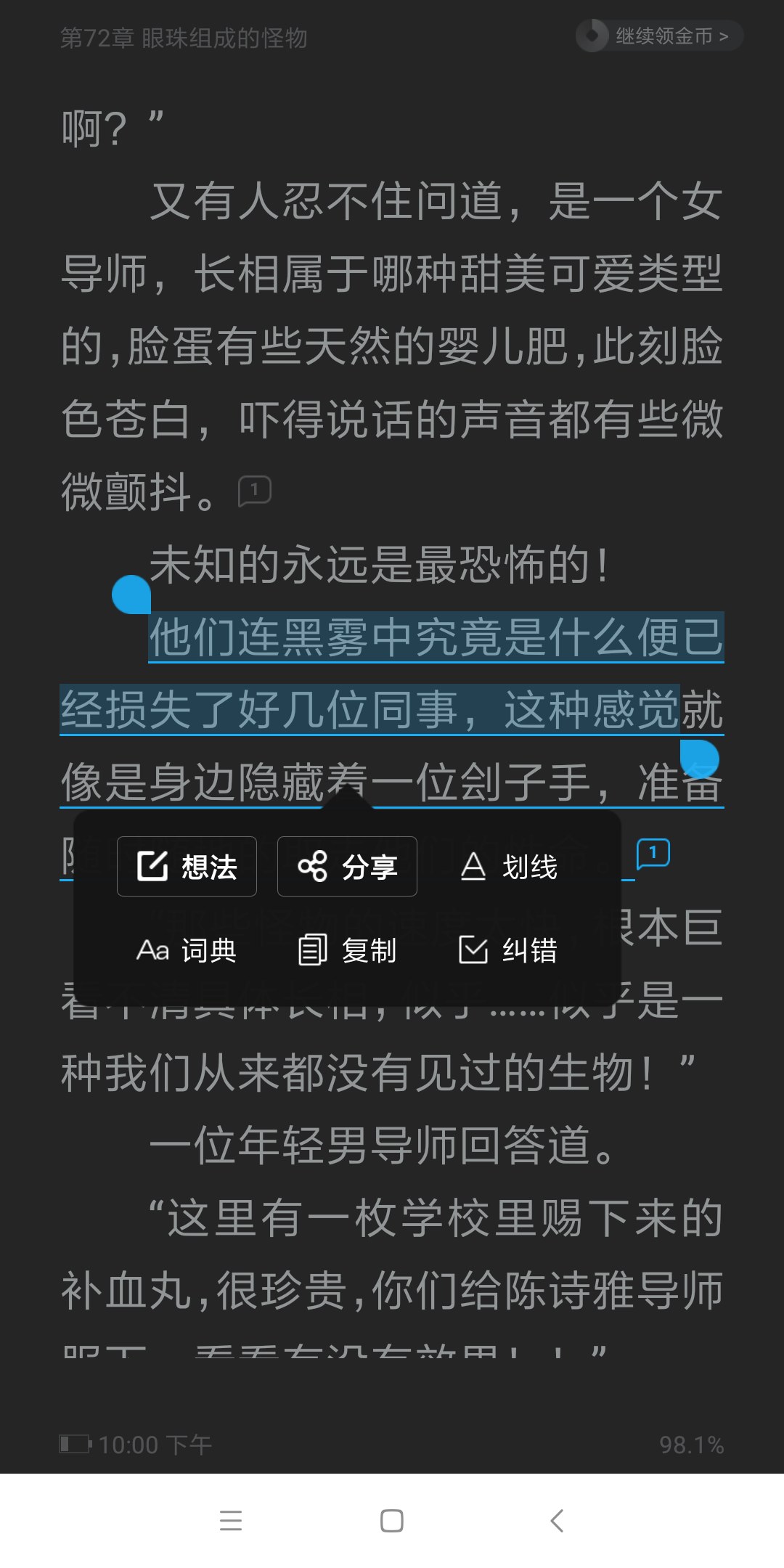Open 继续领金币 coin reward button
This screenshot has width=784, height=1568.
(x=659, y=36)
